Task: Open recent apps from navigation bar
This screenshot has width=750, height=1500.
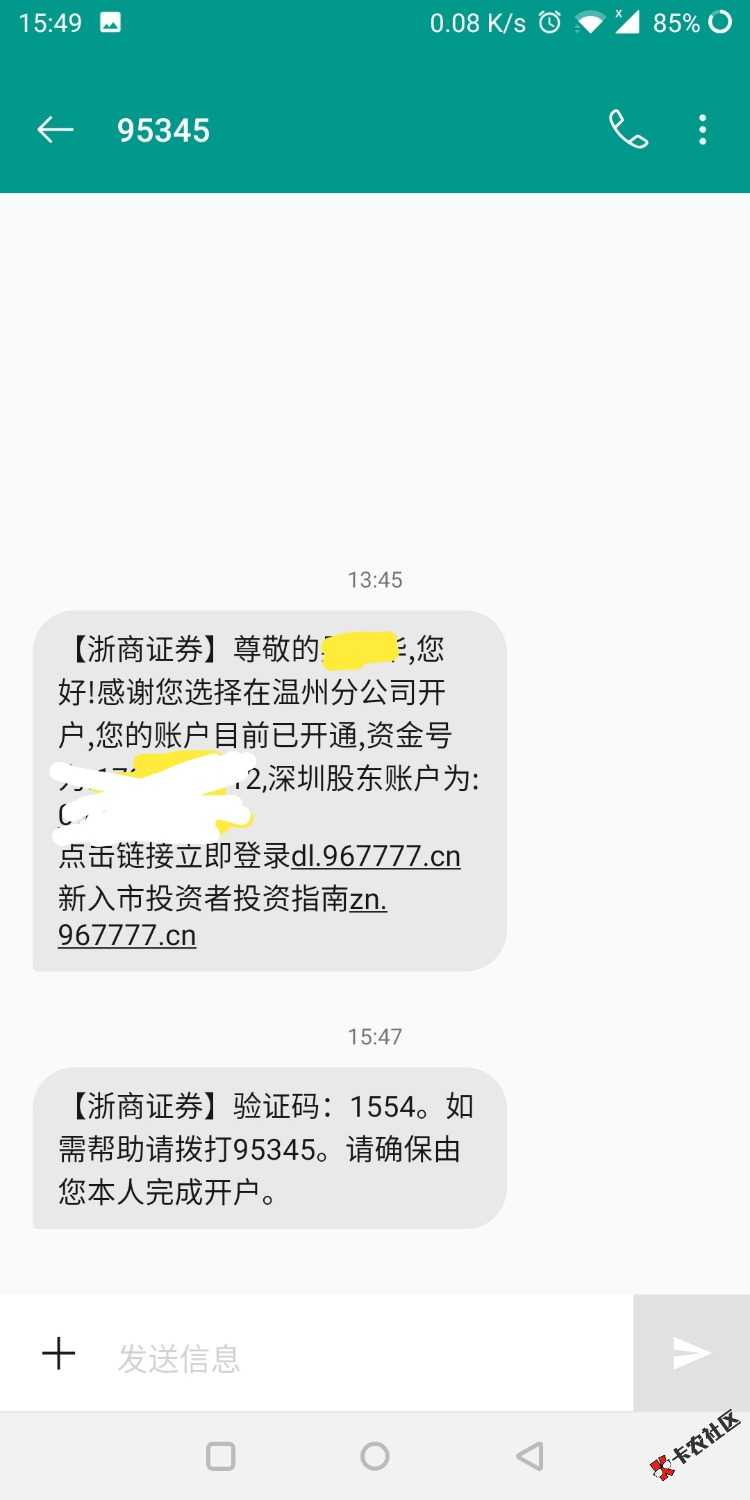Action: [x=220, y=1456]
